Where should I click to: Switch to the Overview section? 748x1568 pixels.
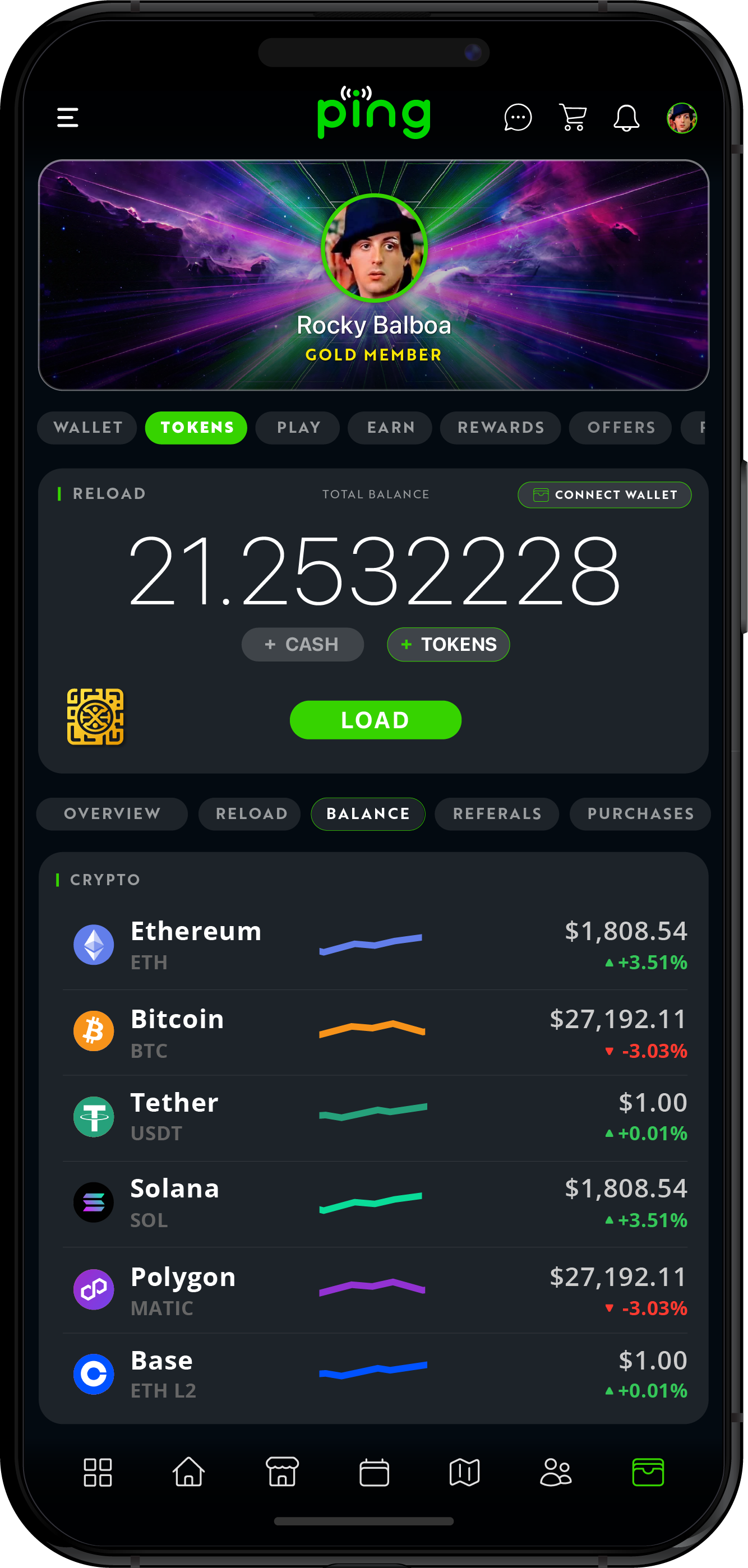click(x=112, y=813)
